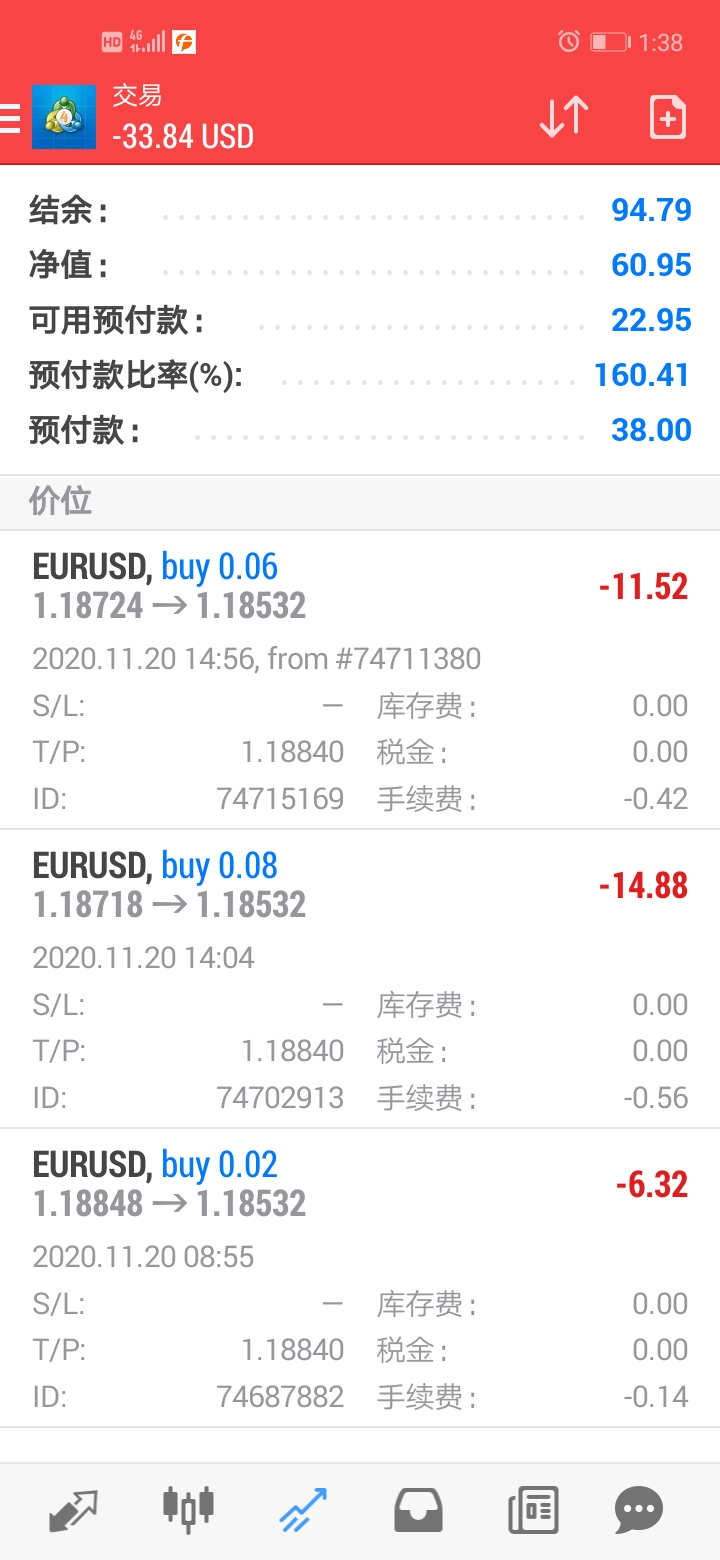The height and width of the screenshot is (1560, 720).
Task: Open the EURUSD buy 0.08 position
Action: 360,979
